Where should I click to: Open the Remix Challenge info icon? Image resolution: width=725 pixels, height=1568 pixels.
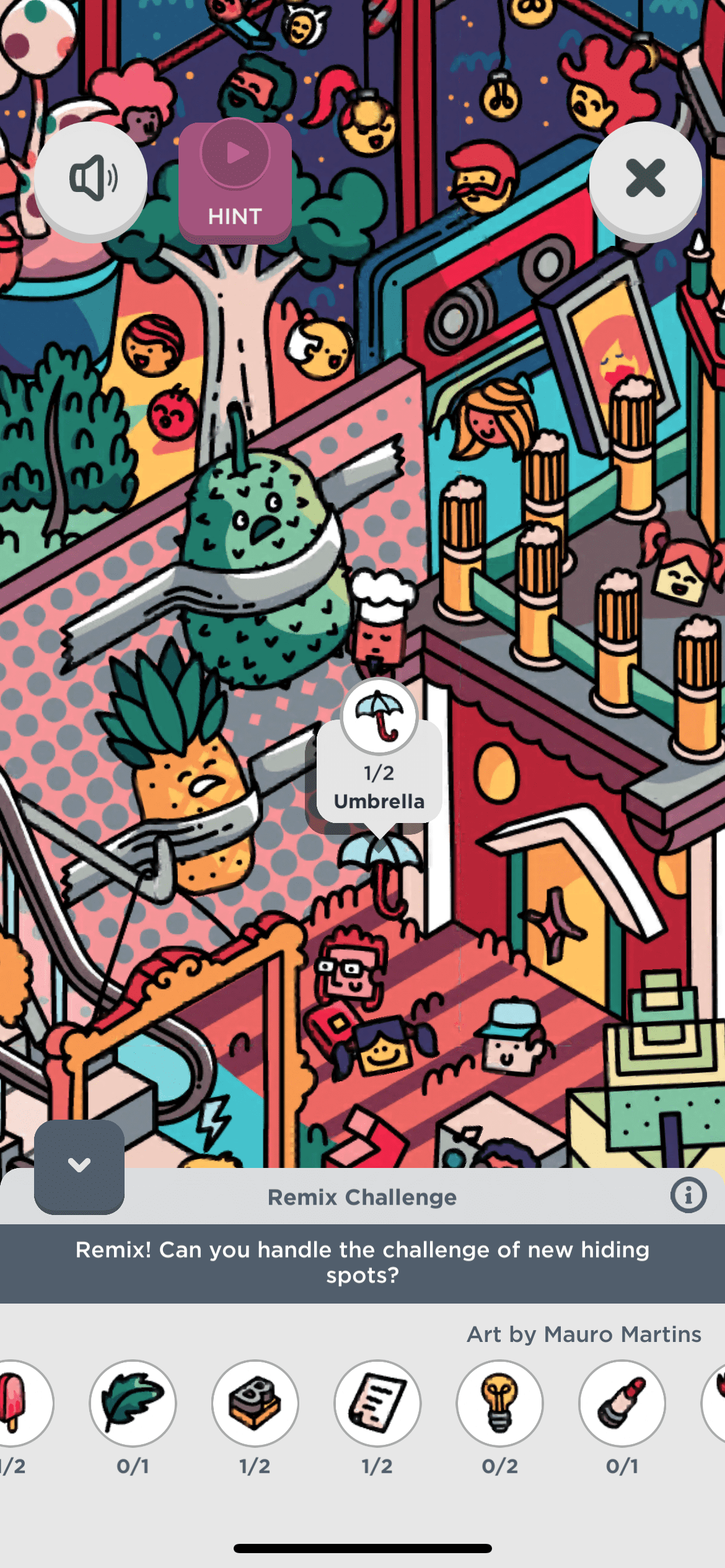pos(688,1195)
